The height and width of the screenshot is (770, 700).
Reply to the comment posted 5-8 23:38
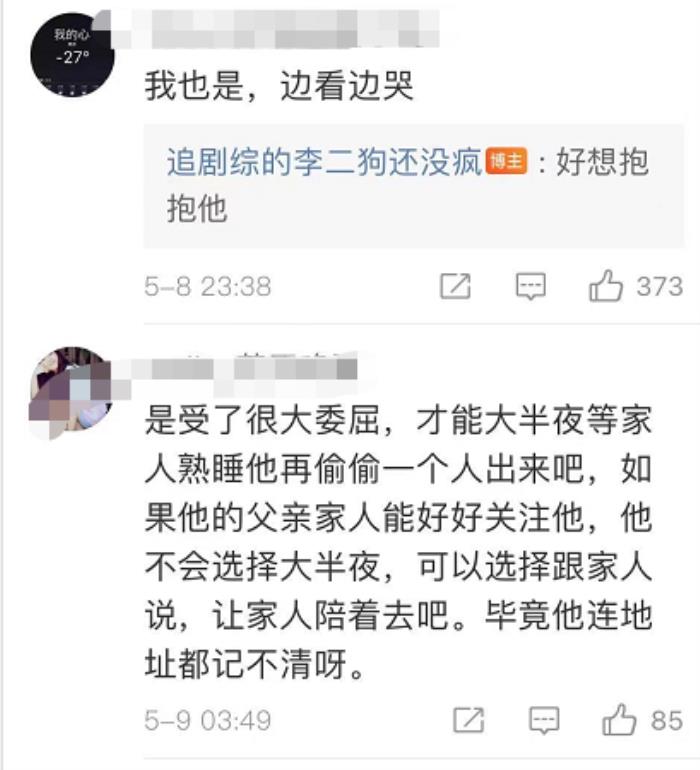pos(531,287)
